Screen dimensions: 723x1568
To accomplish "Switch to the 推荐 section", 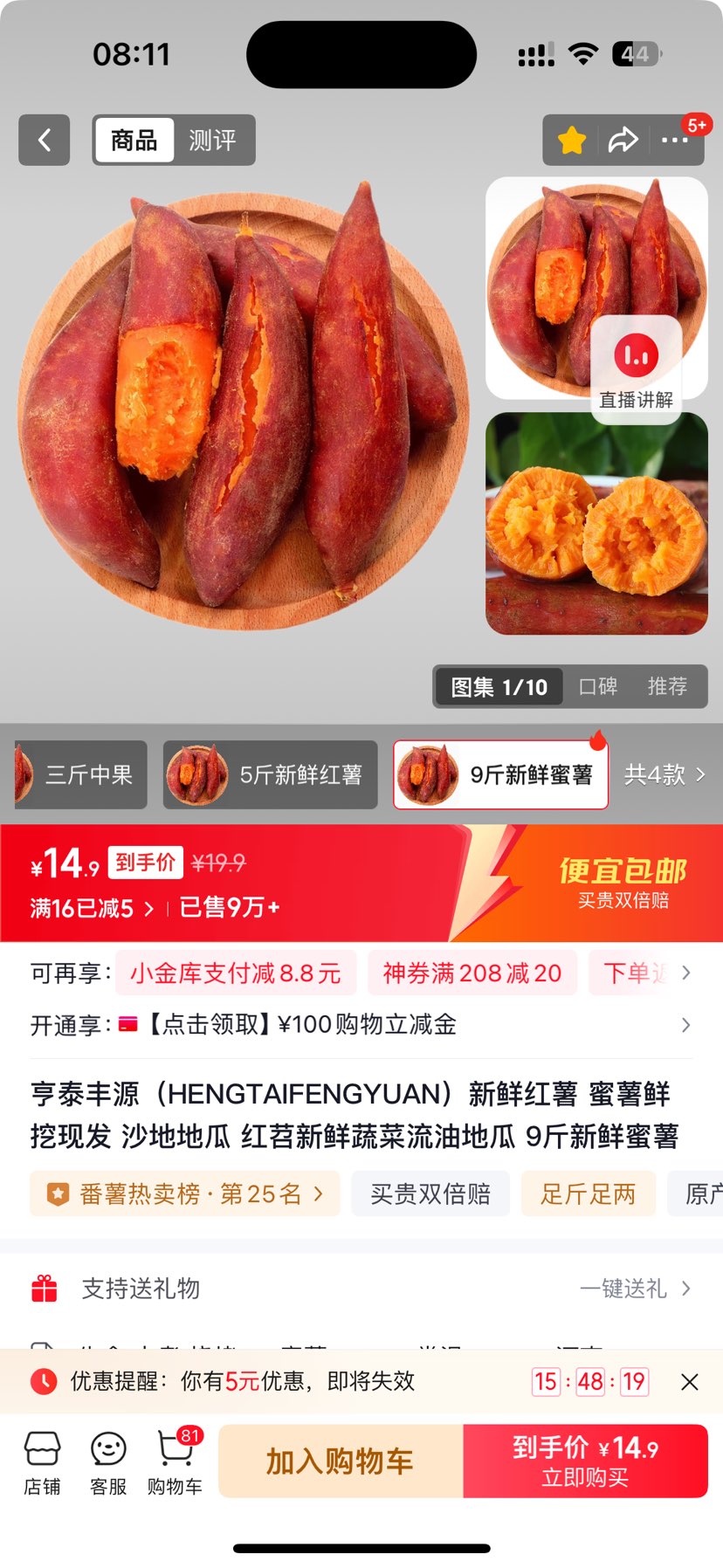I will tap(667, 687).
